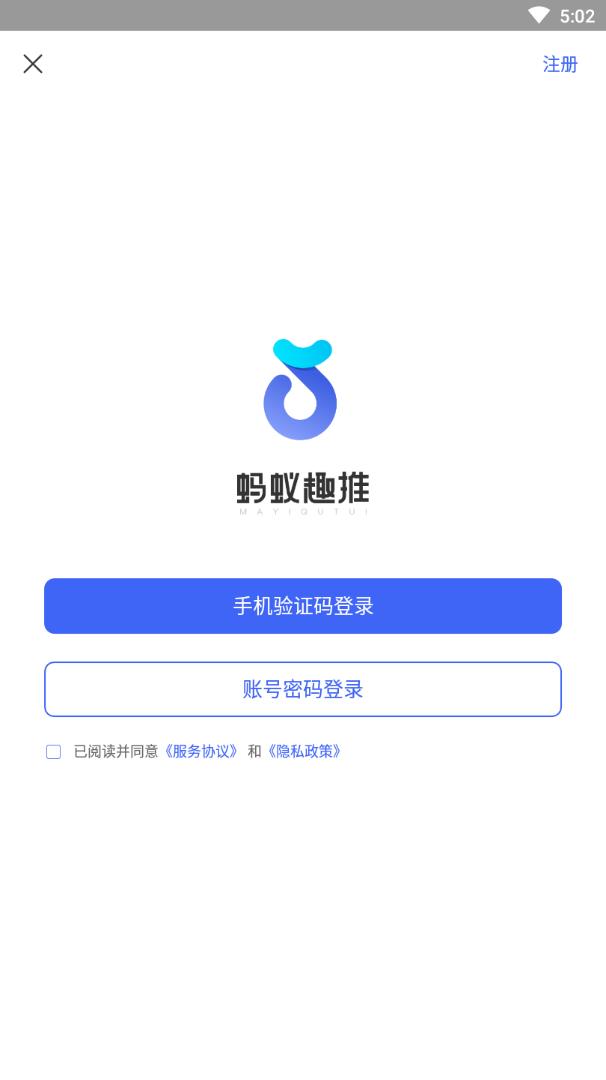
Task: Check the agreement consent checkbox
Action: (54, 752)
